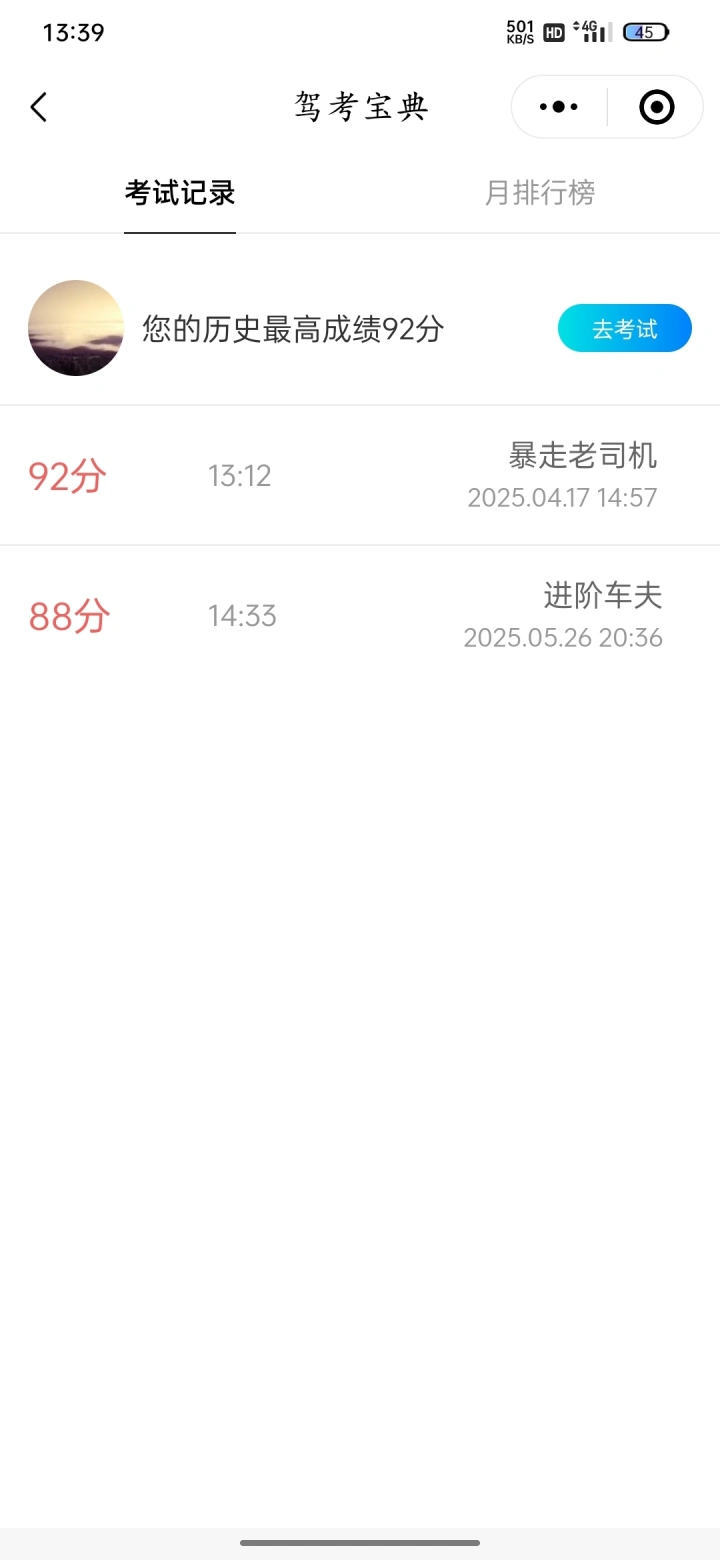Close the mini program with the circle icon
The image size is (720, 1560).
tap(656, 107)
